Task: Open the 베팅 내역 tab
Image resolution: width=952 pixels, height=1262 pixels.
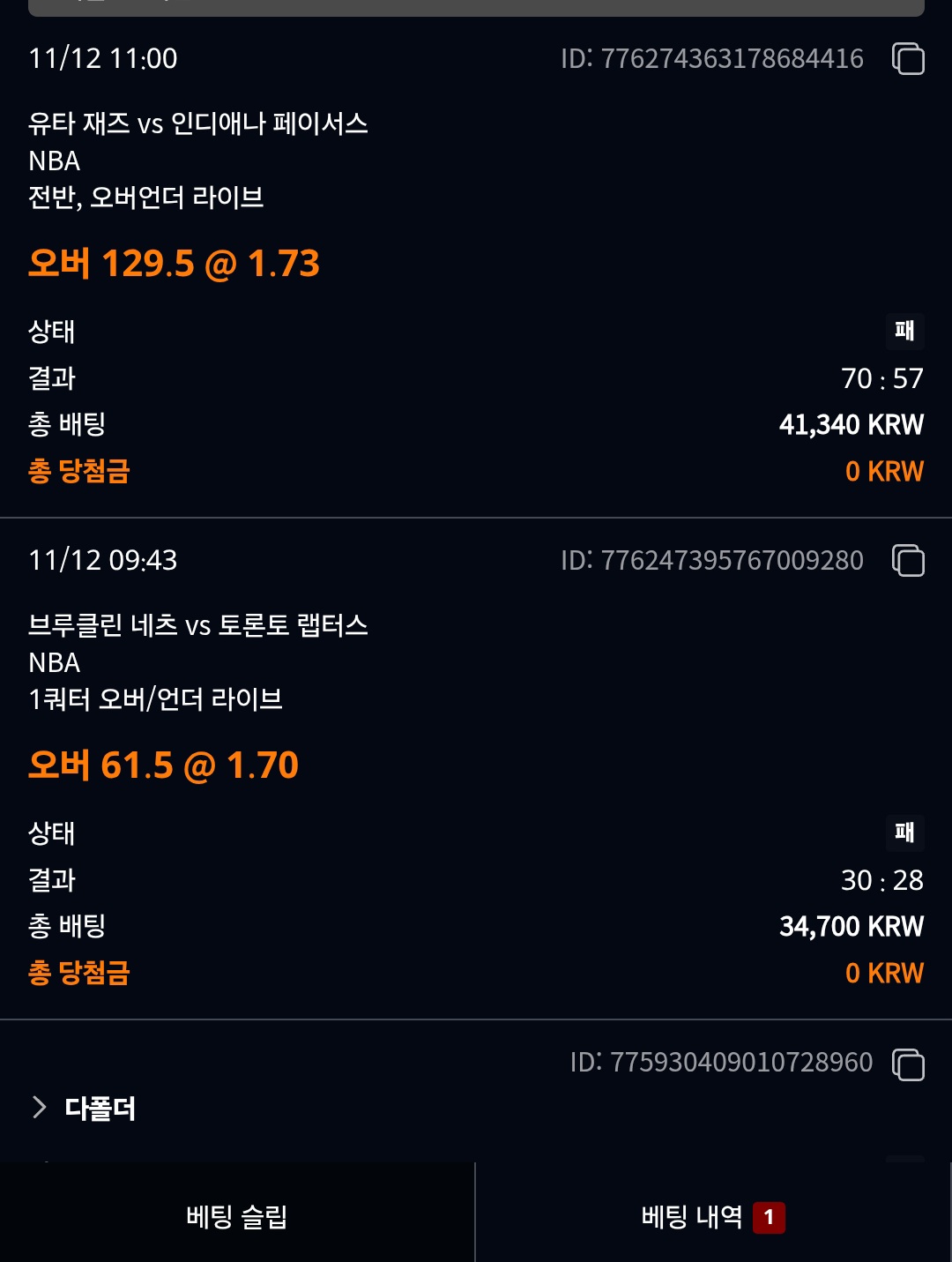Action: (712, 1217)
